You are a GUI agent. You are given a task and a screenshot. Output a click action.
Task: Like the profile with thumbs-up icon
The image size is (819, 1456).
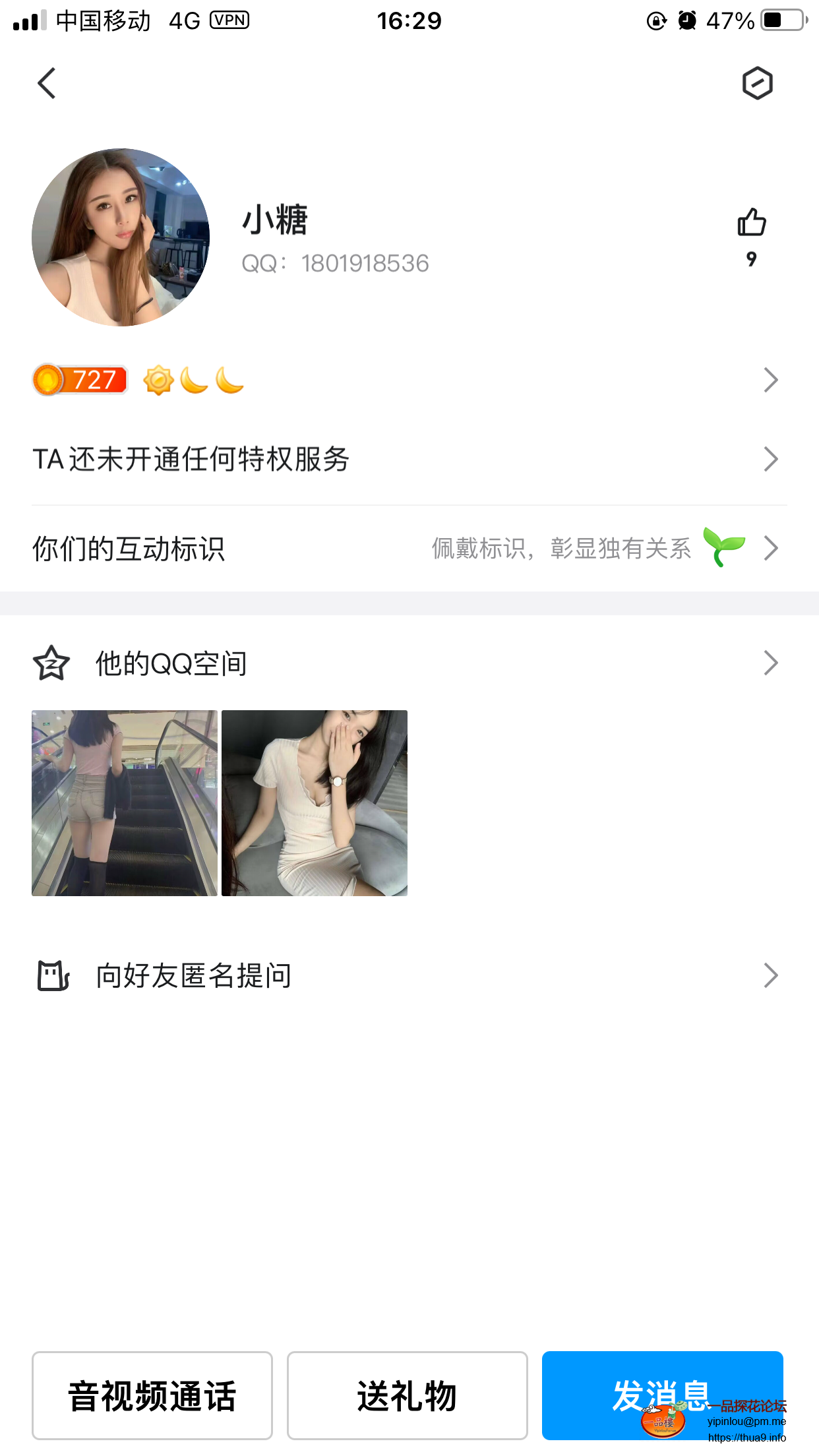click(751, 223)
